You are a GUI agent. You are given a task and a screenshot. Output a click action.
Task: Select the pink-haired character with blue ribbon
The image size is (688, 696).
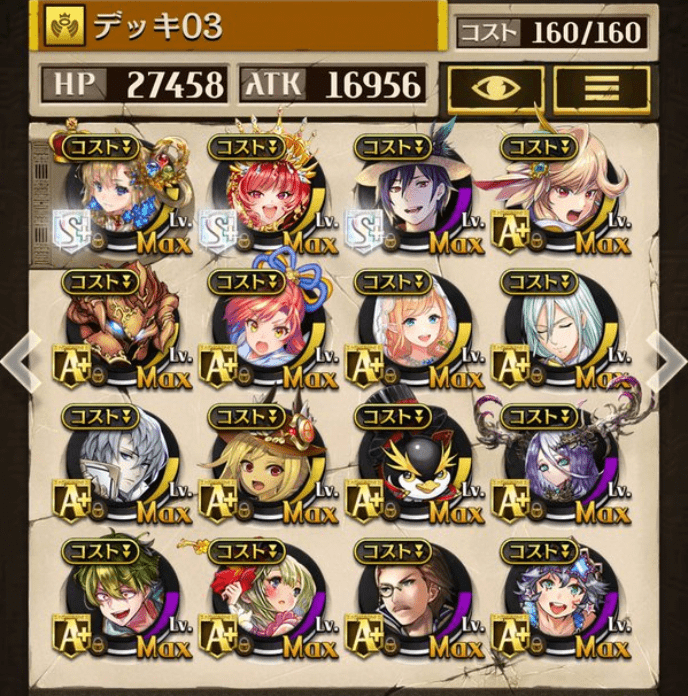pyautogui.click(x=265, y=328)
